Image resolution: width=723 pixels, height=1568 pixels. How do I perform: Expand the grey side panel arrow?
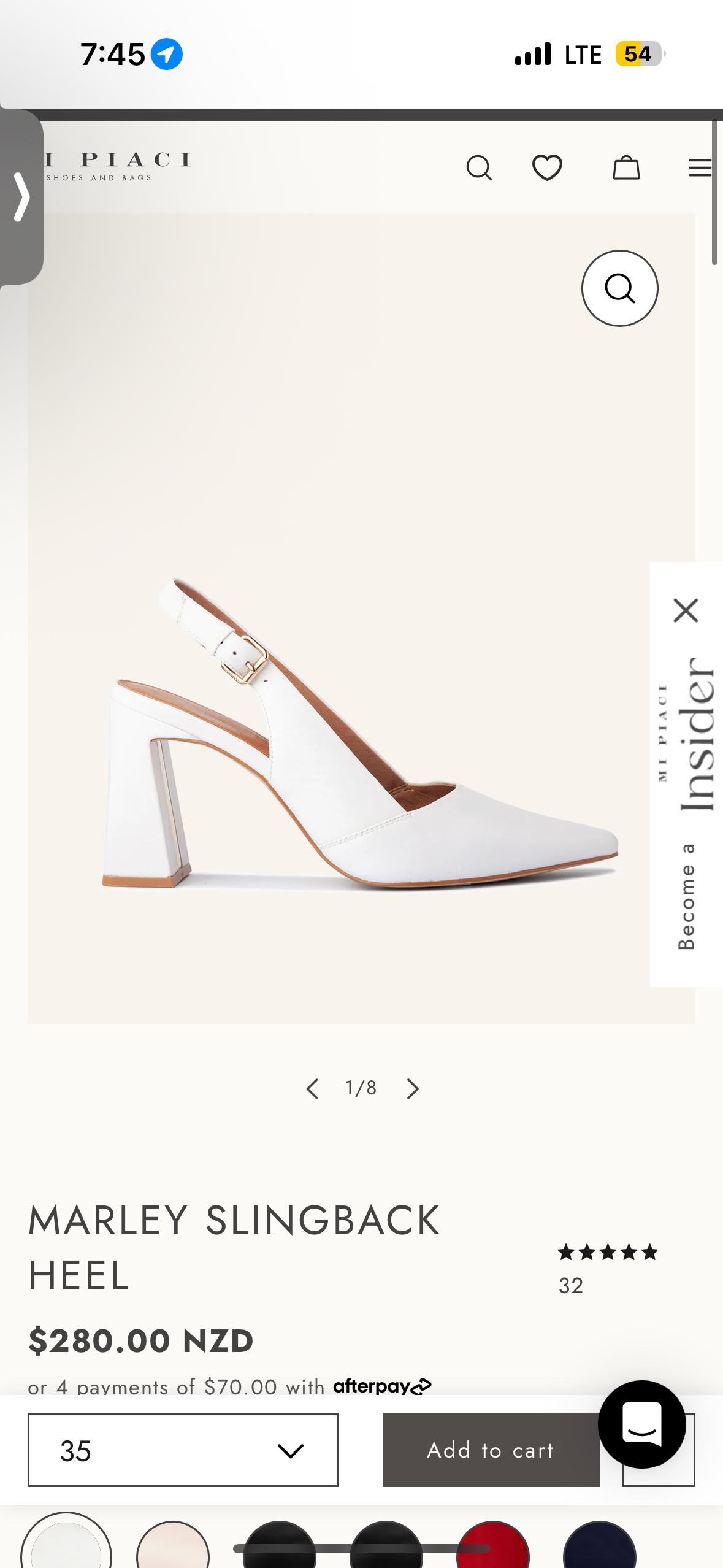coord(21,197)
